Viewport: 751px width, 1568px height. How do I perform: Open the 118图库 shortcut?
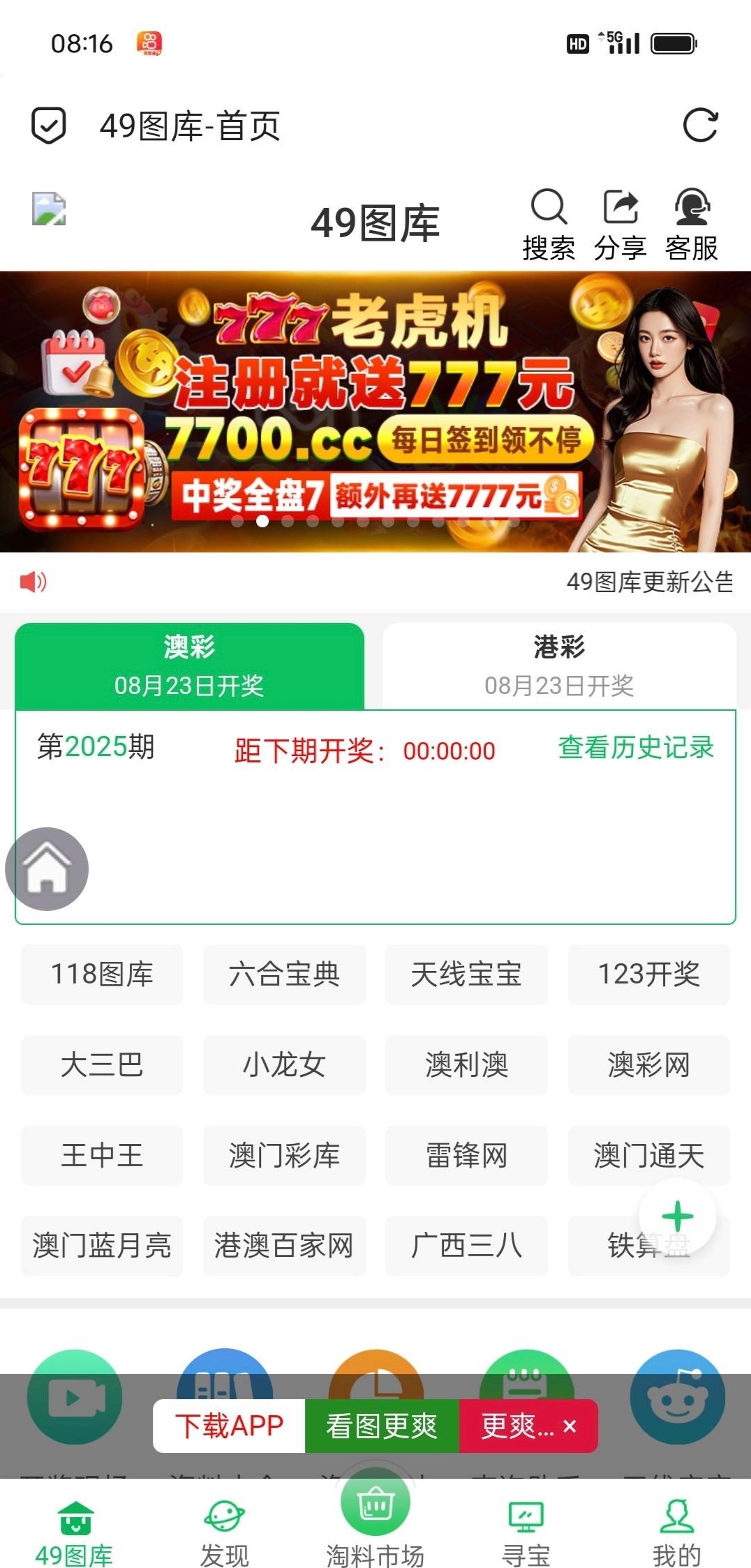coord(102,974)
